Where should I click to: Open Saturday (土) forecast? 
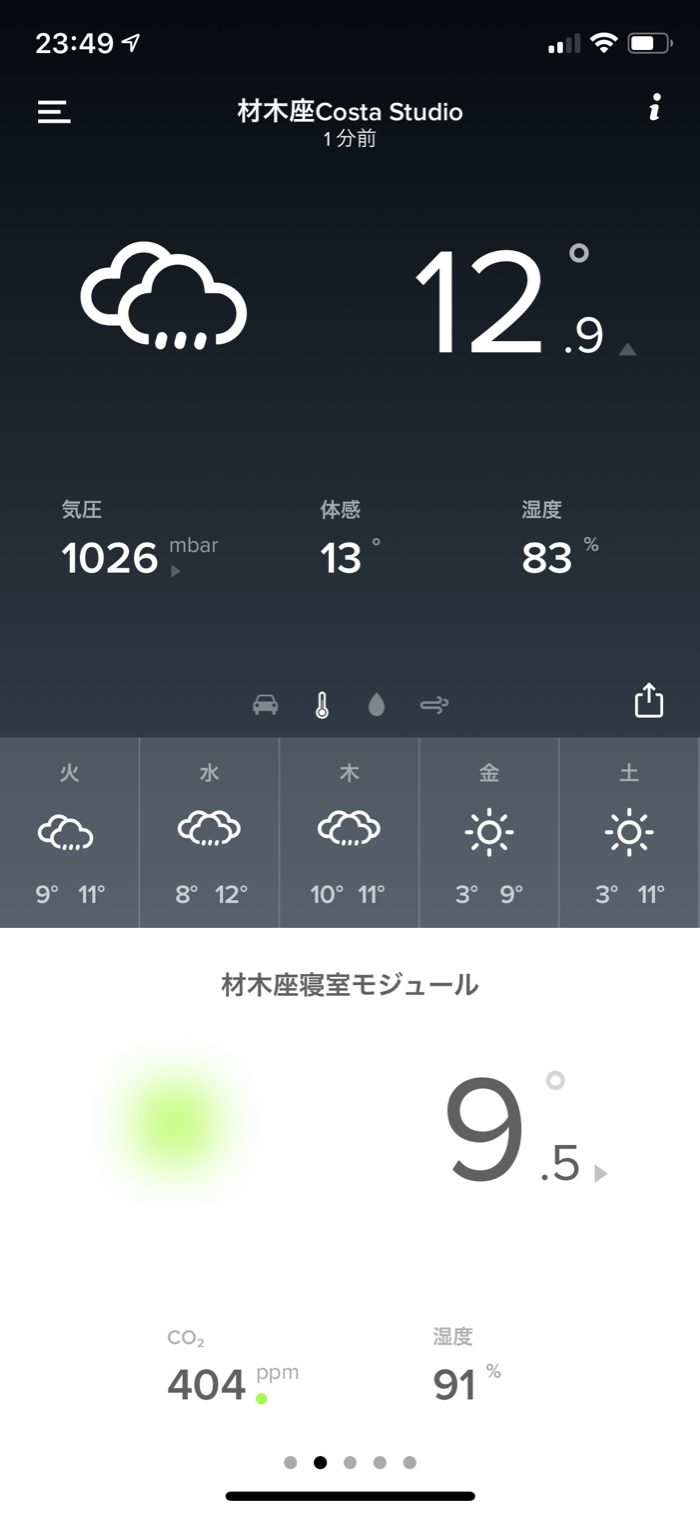629,833
